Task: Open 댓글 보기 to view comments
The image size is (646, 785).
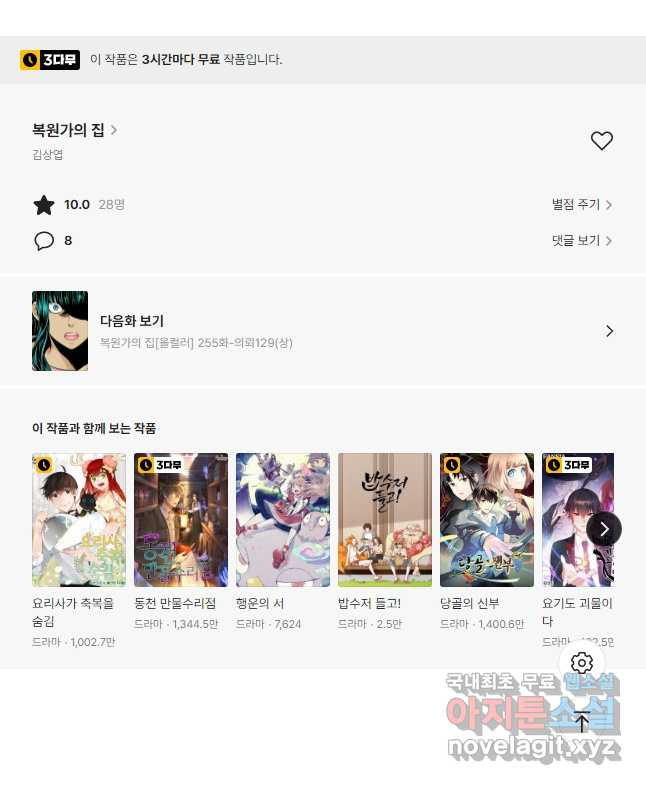Action: click(581, 241)
